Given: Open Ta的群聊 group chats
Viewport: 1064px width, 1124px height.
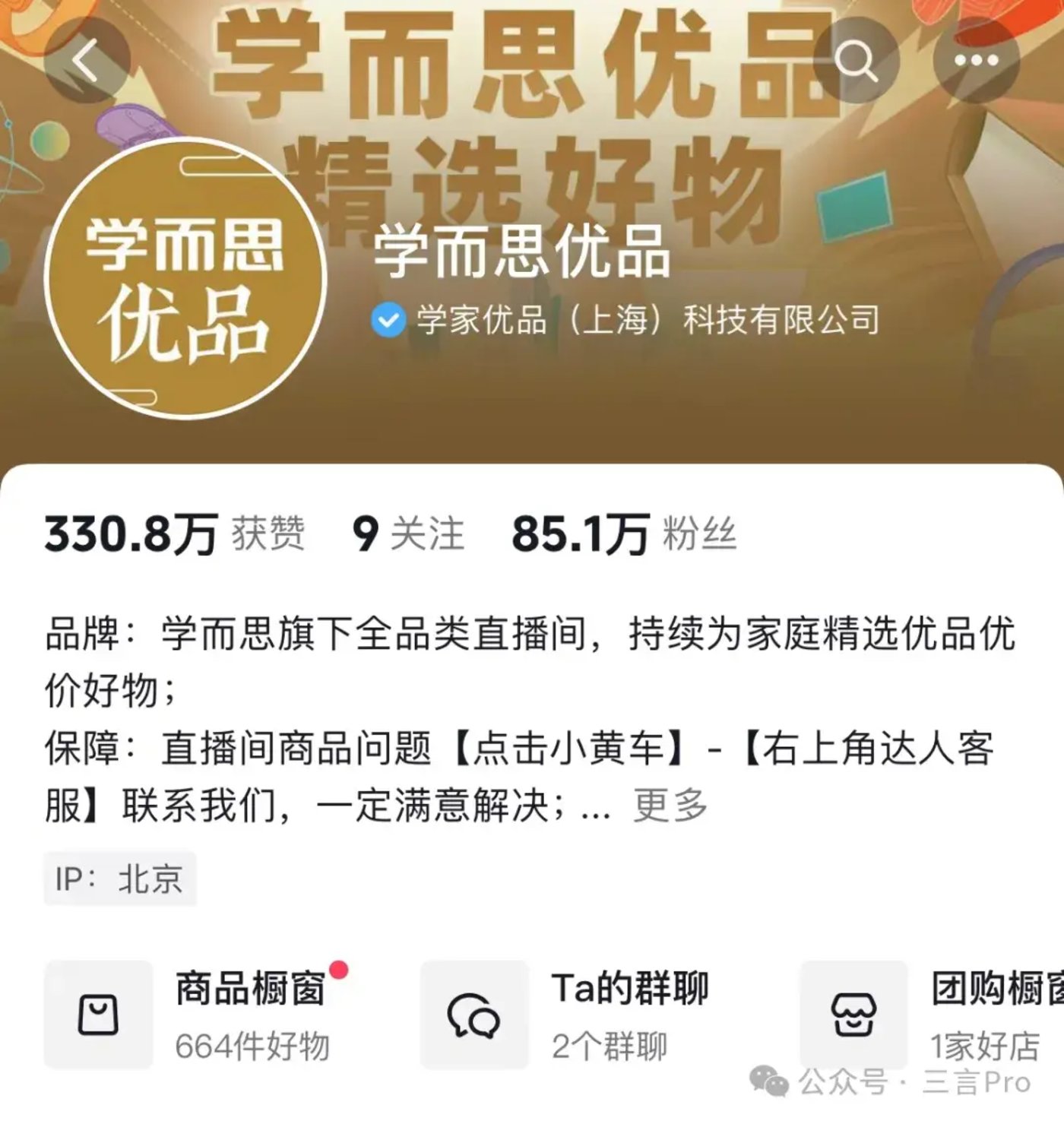Looking at the screenshot, I should point(566,1015).
